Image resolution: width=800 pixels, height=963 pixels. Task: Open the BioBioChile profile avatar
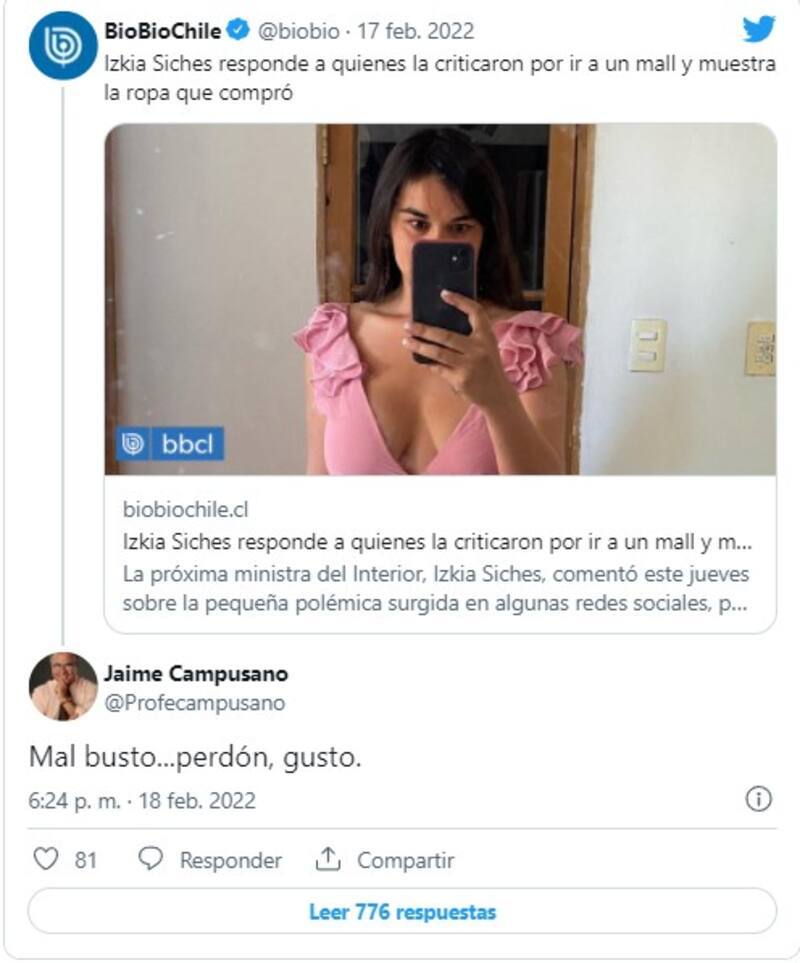tap(63, 46)
